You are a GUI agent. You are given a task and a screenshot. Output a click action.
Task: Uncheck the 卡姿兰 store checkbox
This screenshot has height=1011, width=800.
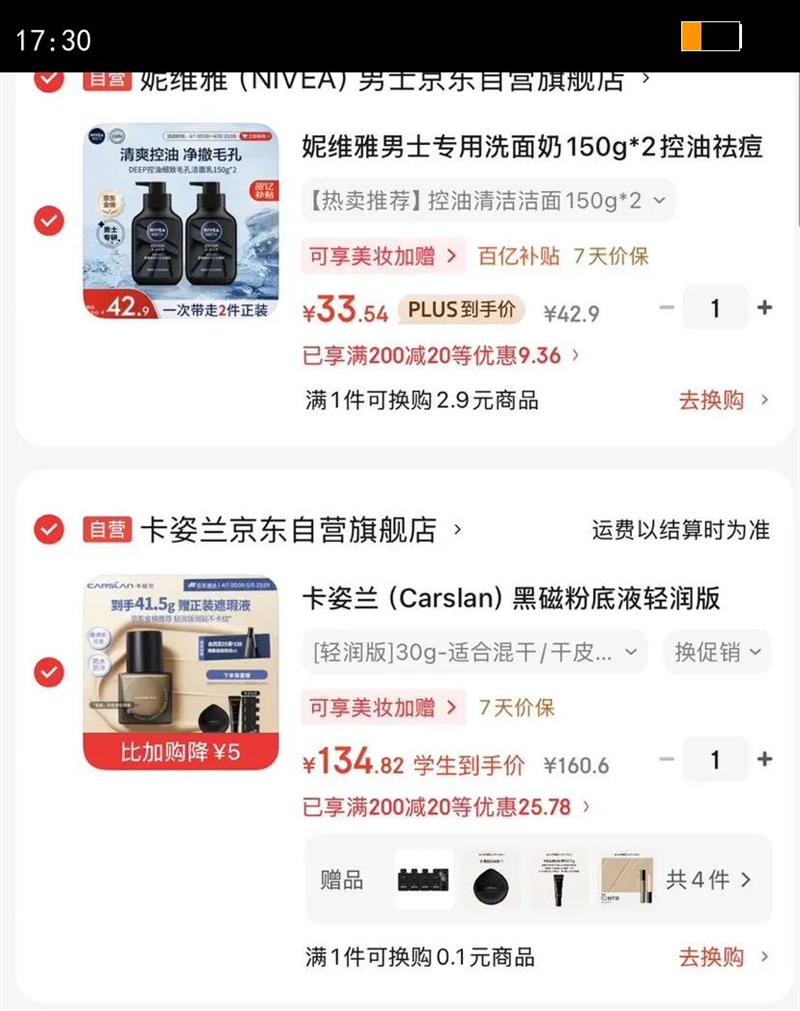coord(49,529)
